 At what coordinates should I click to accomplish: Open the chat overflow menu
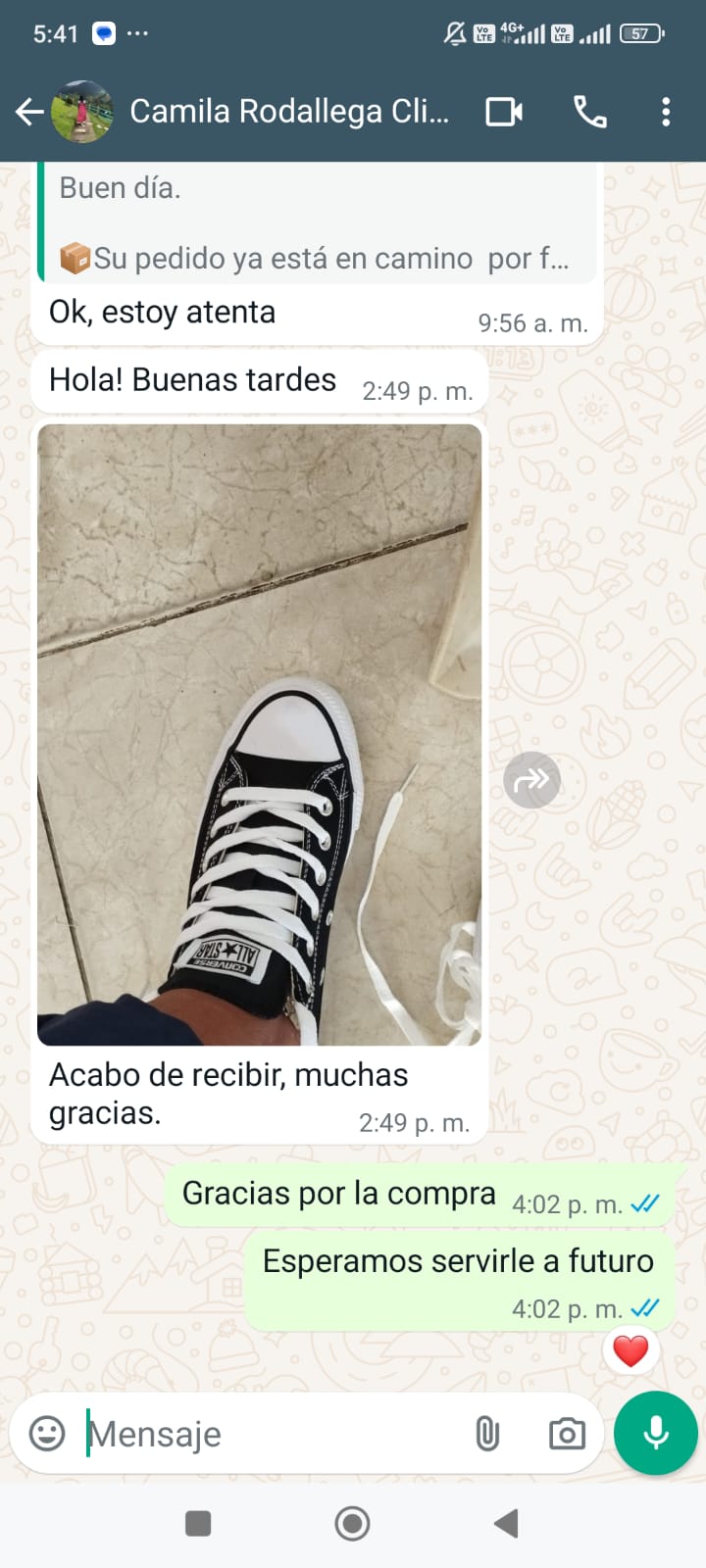coord(666,112)
